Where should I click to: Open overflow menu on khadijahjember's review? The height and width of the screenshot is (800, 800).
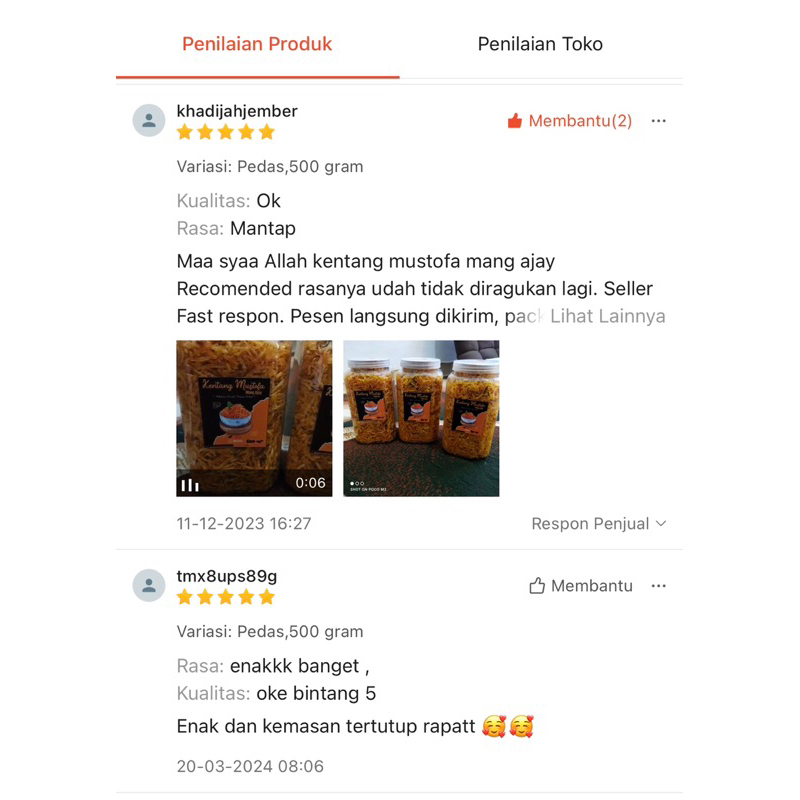click(658, 121)
